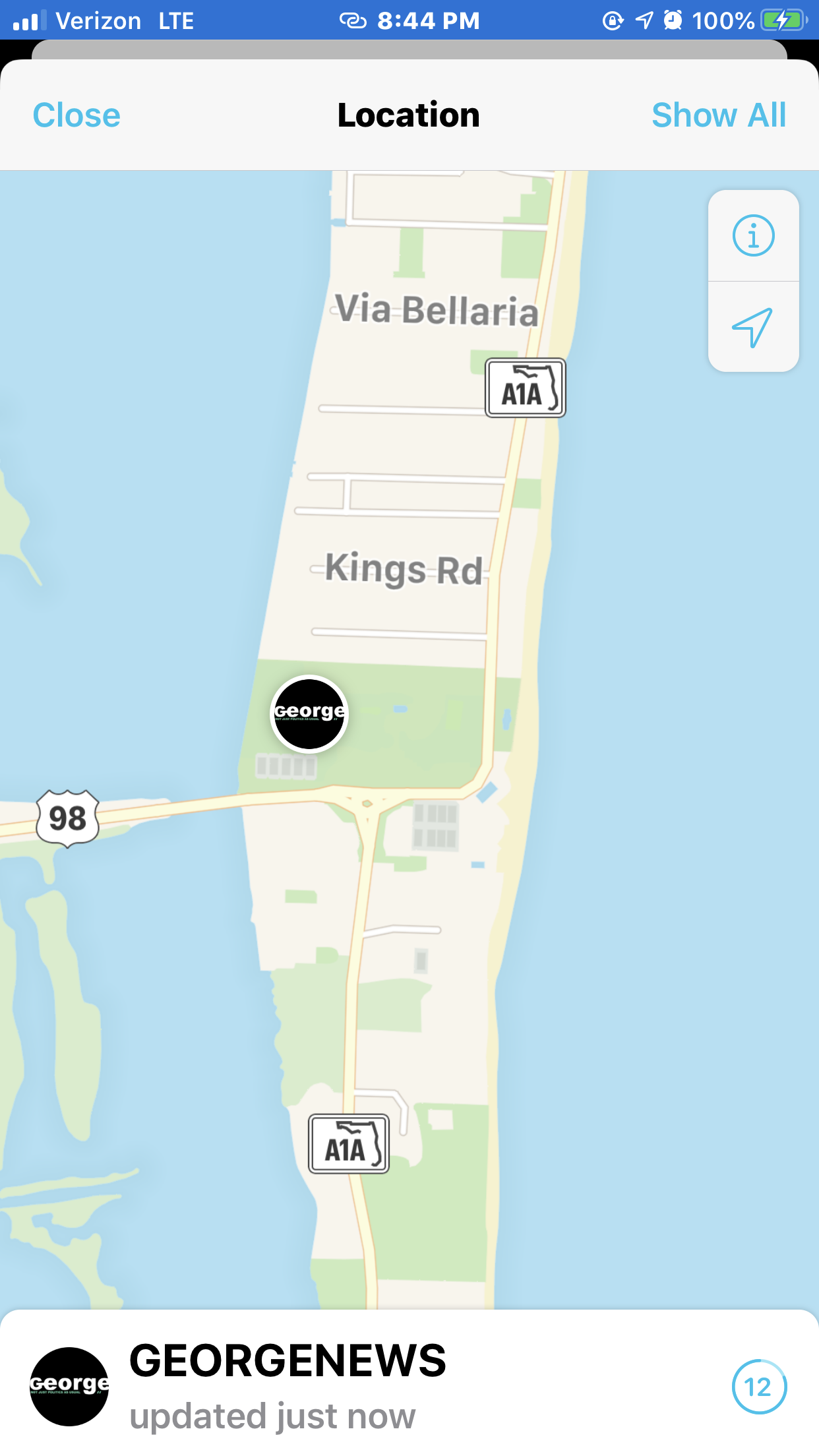Screen dimensions: 819x1456
Task: Open the map info button
Action: pos(753,235)
